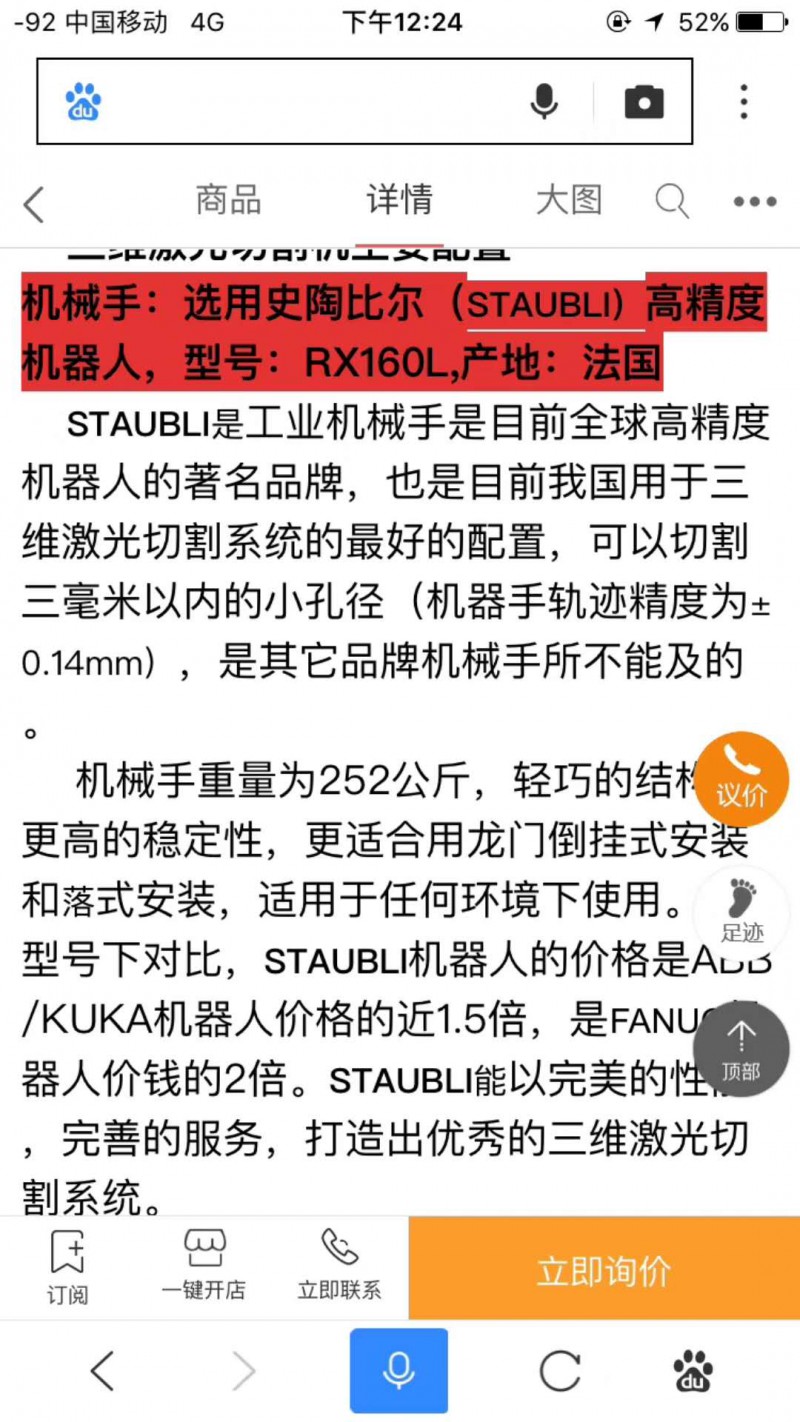800x1422 pixels.
Task: Jump back to the top with 顶部
Action: coord(741,1050)
